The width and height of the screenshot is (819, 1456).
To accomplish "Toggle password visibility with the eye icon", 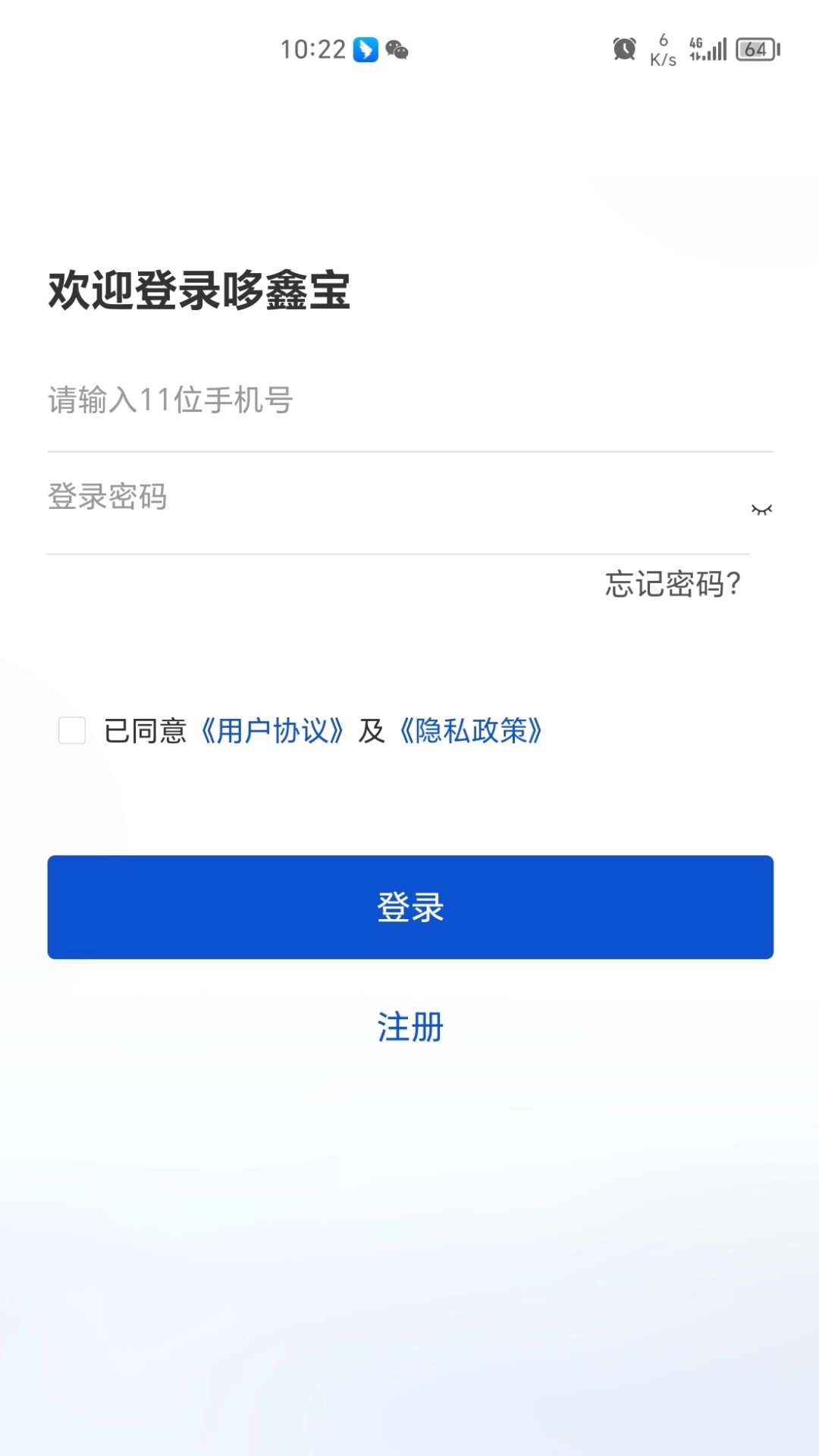I will [762, 510].
